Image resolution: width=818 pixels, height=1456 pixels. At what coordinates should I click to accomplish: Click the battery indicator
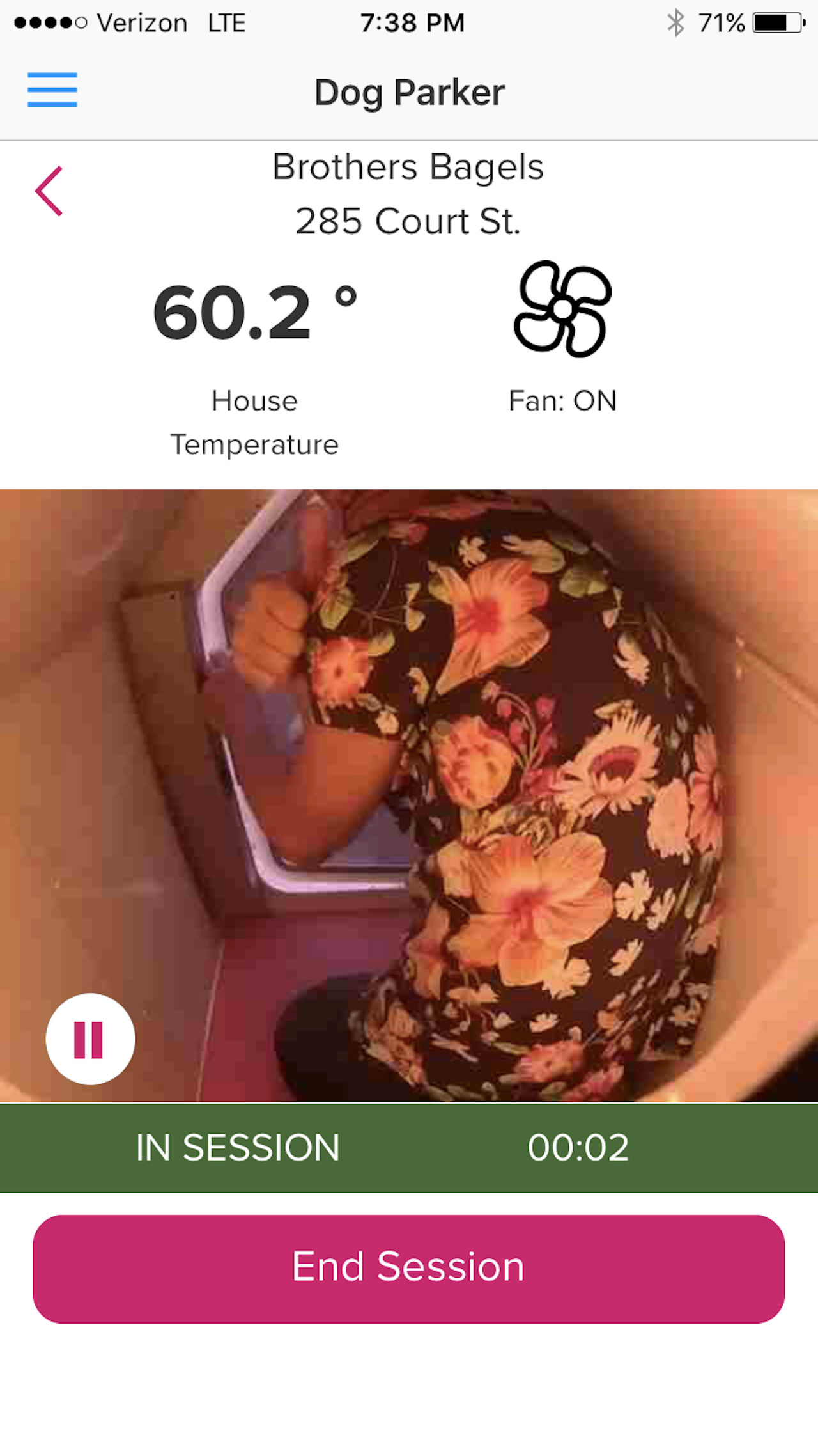[775, 22]
